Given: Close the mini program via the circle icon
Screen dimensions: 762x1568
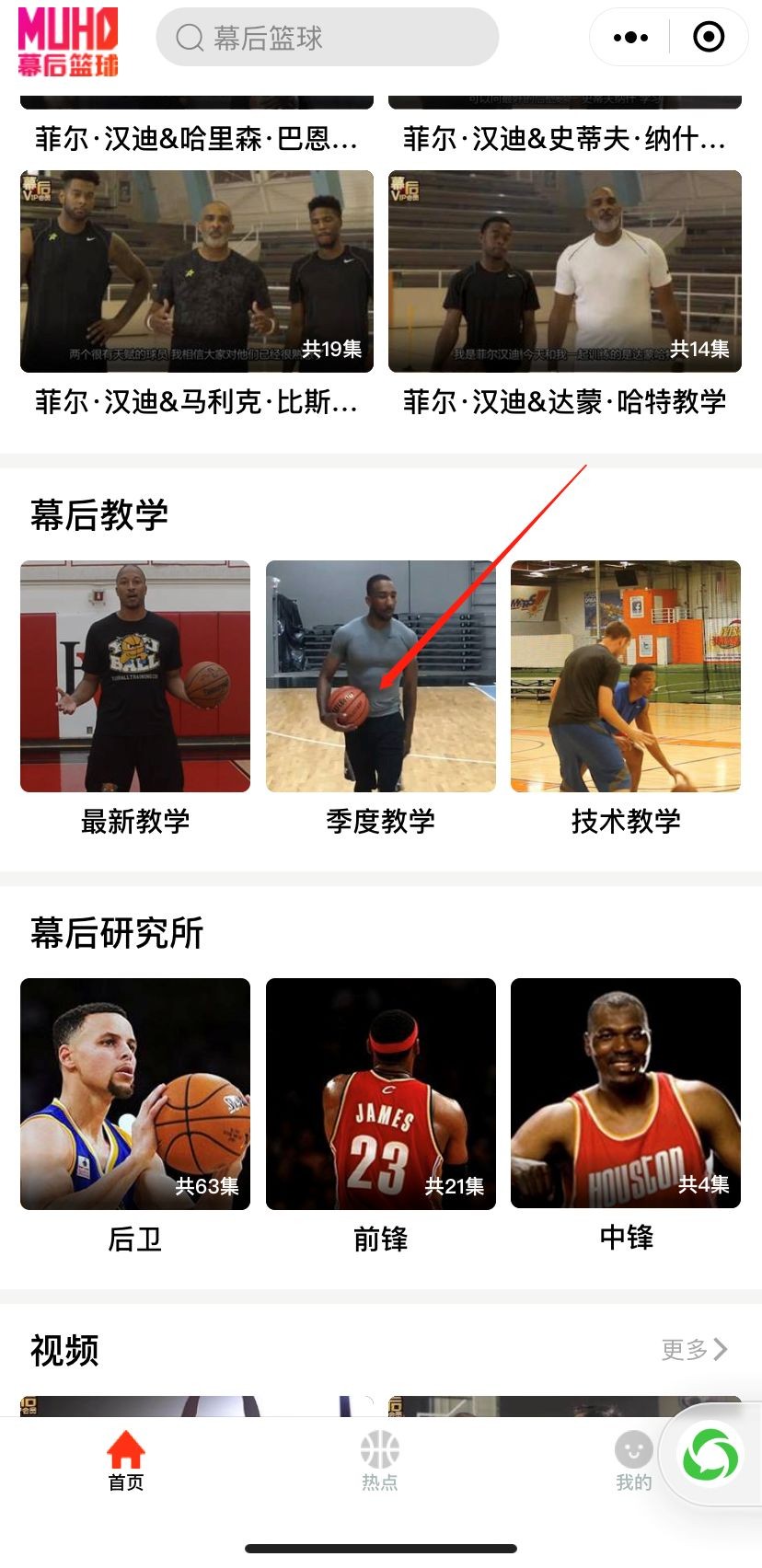Looking at the screenshot, I should click(x=709, y=38).
